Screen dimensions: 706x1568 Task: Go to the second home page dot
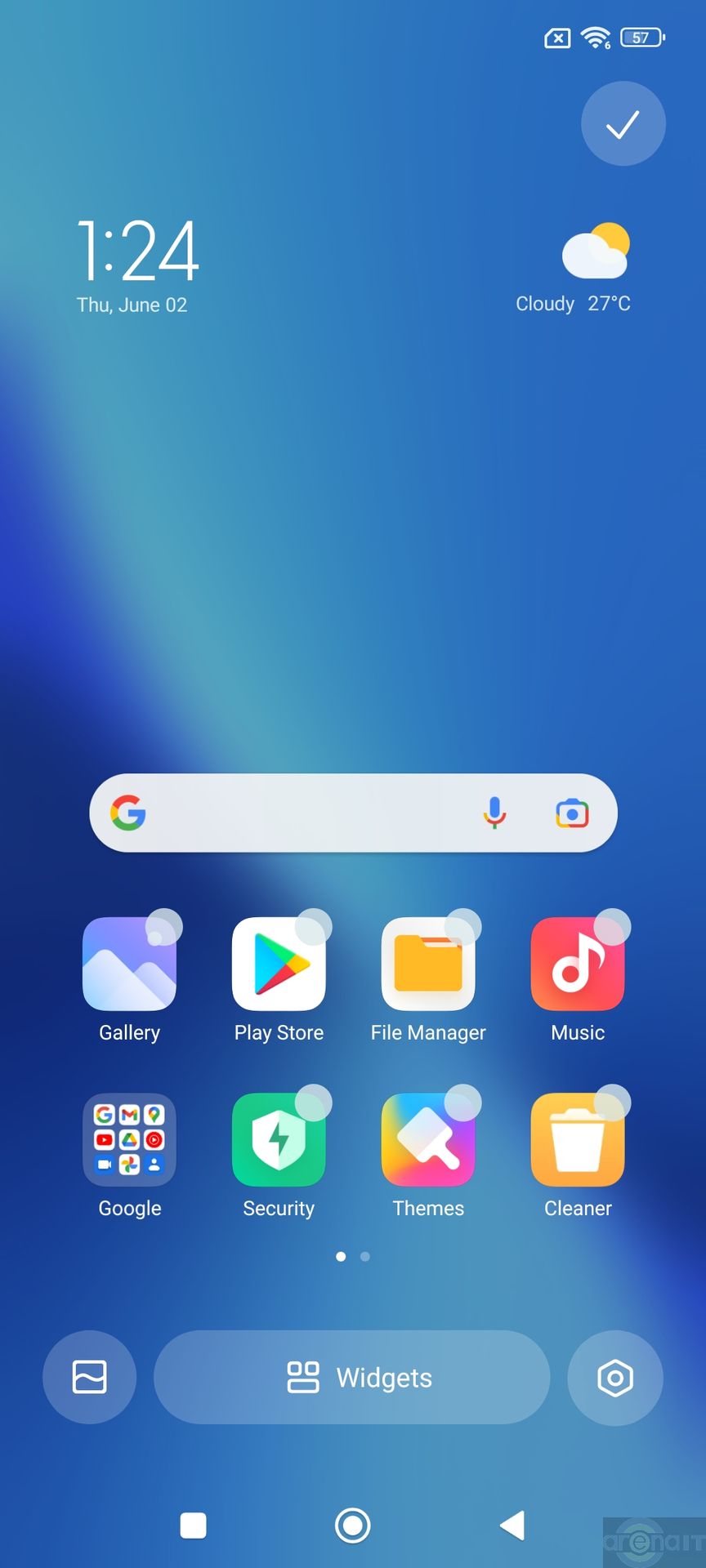[x=365, y=1256]
